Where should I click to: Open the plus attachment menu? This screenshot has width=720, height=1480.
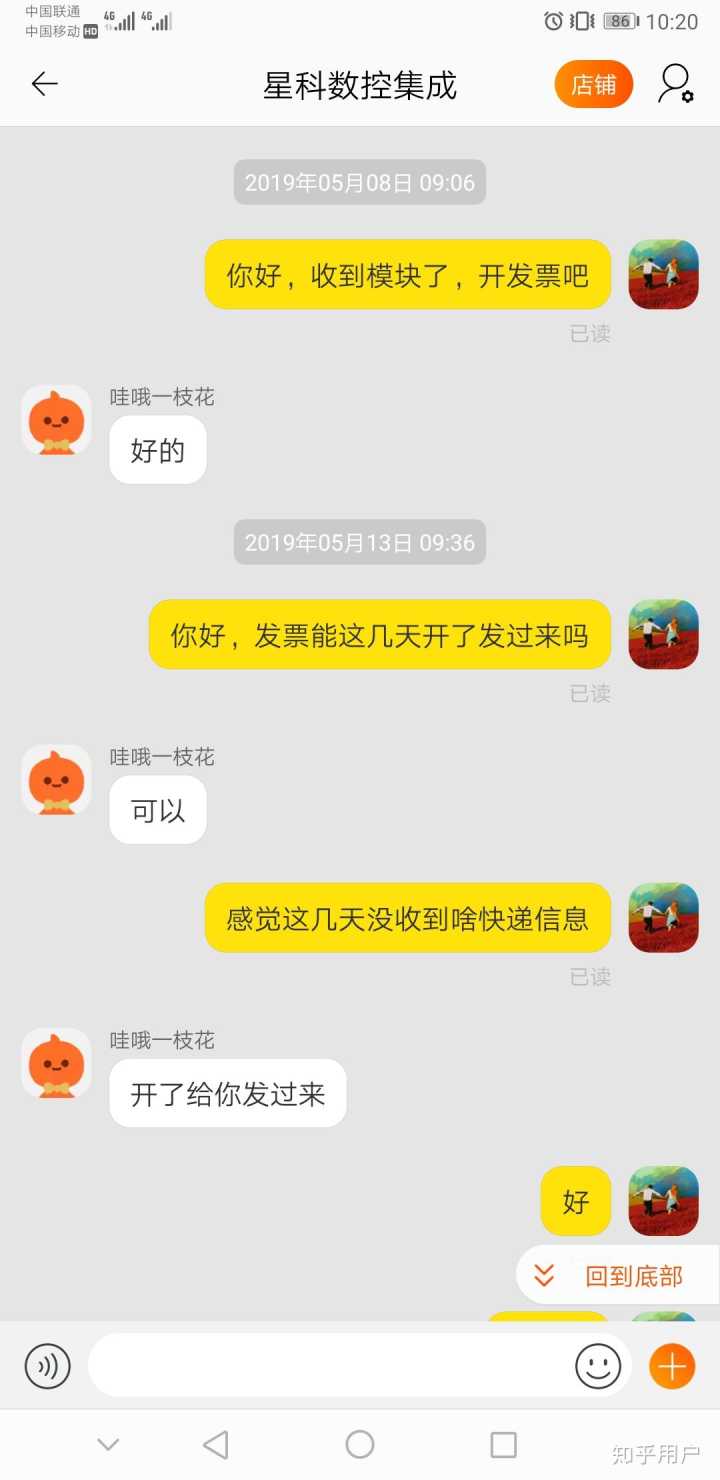[672, 1366]
